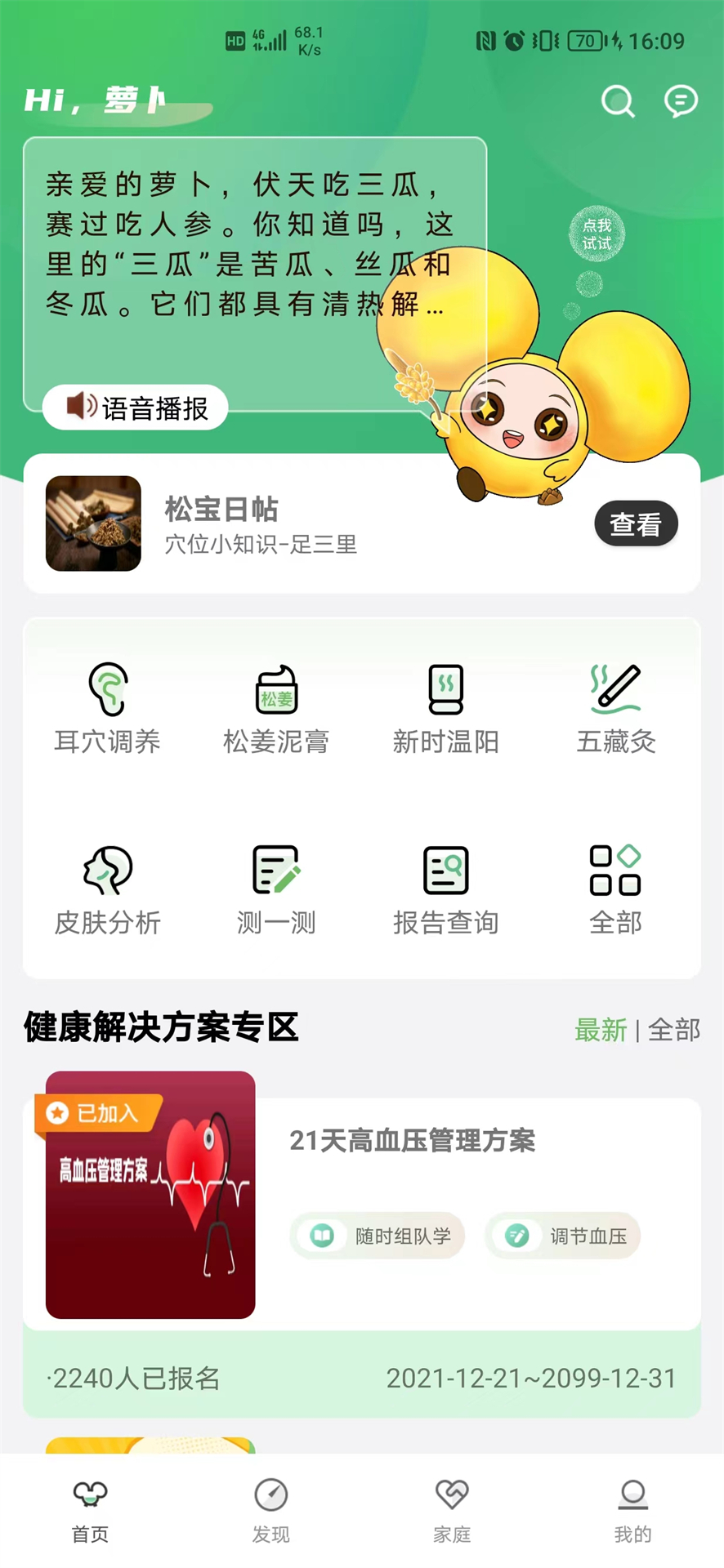The image size is (724, 1568).
Task: Go to the 家庭 tab
Action: (x=452, y=1511)
